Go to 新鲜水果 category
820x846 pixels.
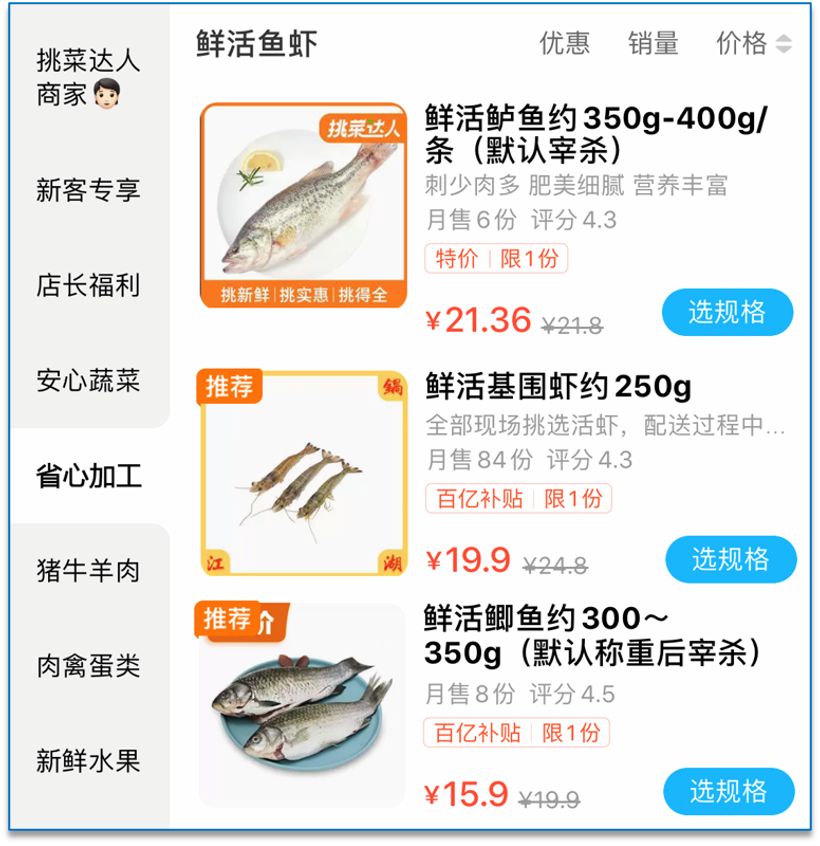pos(88,761)
